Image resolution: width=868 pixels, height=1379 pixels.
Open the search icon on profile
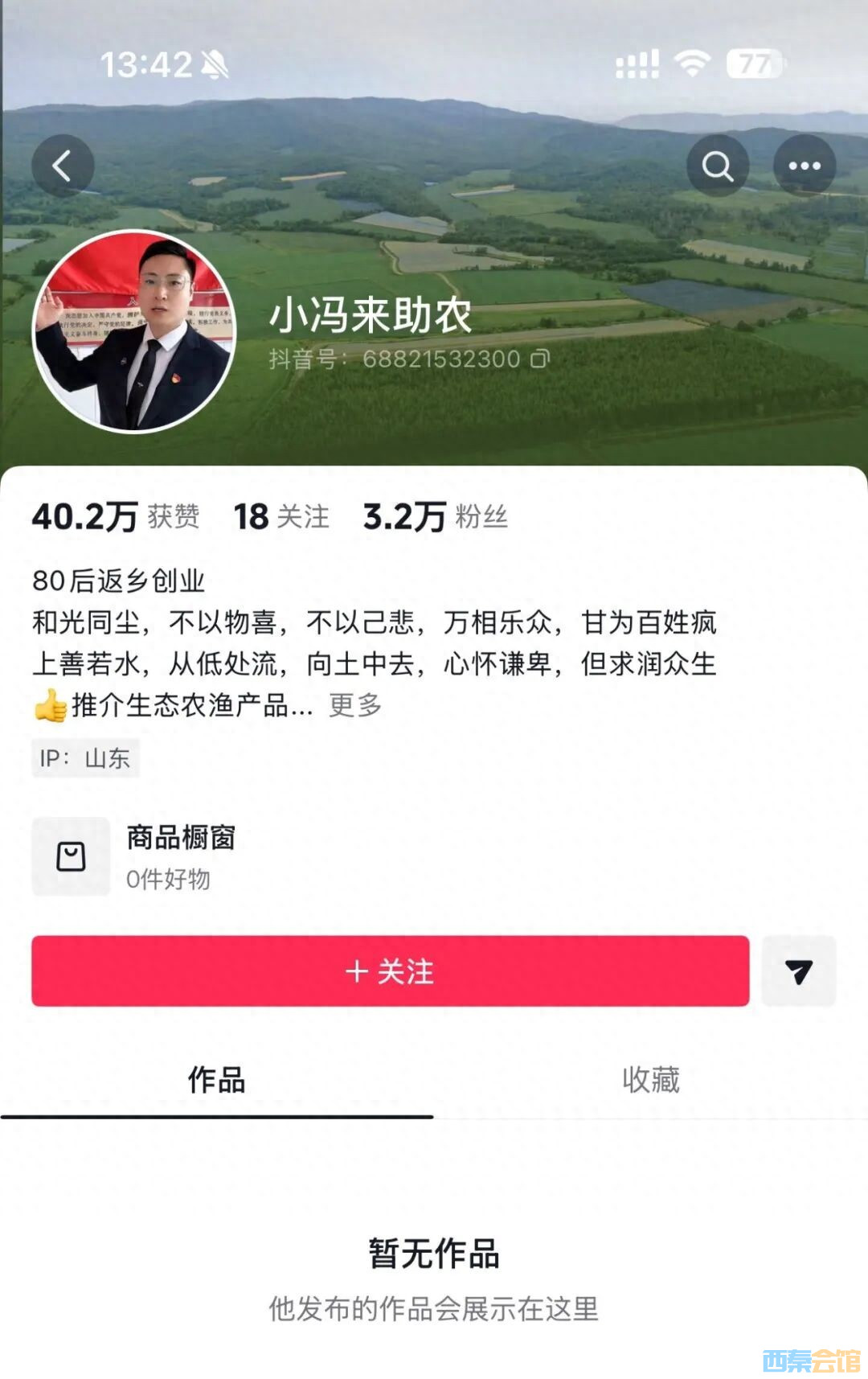point(717,166)
